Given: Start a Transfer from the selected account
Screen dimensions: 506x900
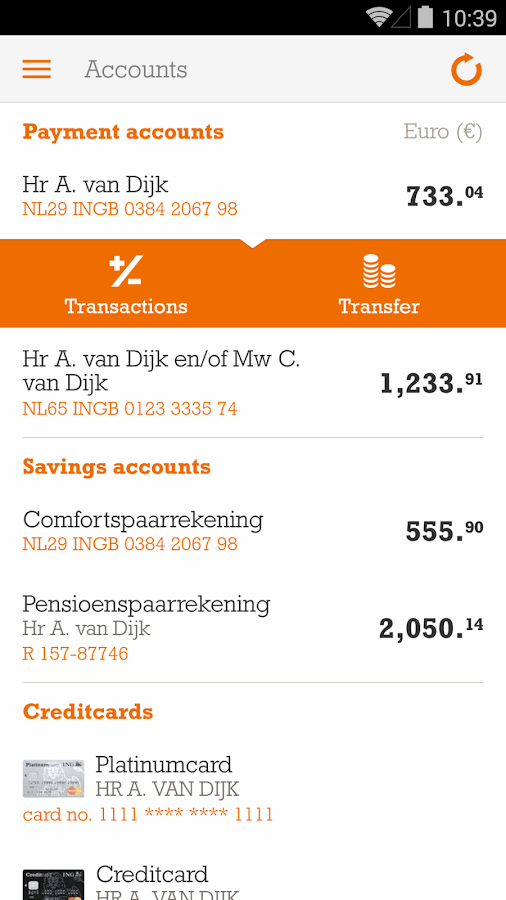Looking at the screenshot, I should click(379, 284).
